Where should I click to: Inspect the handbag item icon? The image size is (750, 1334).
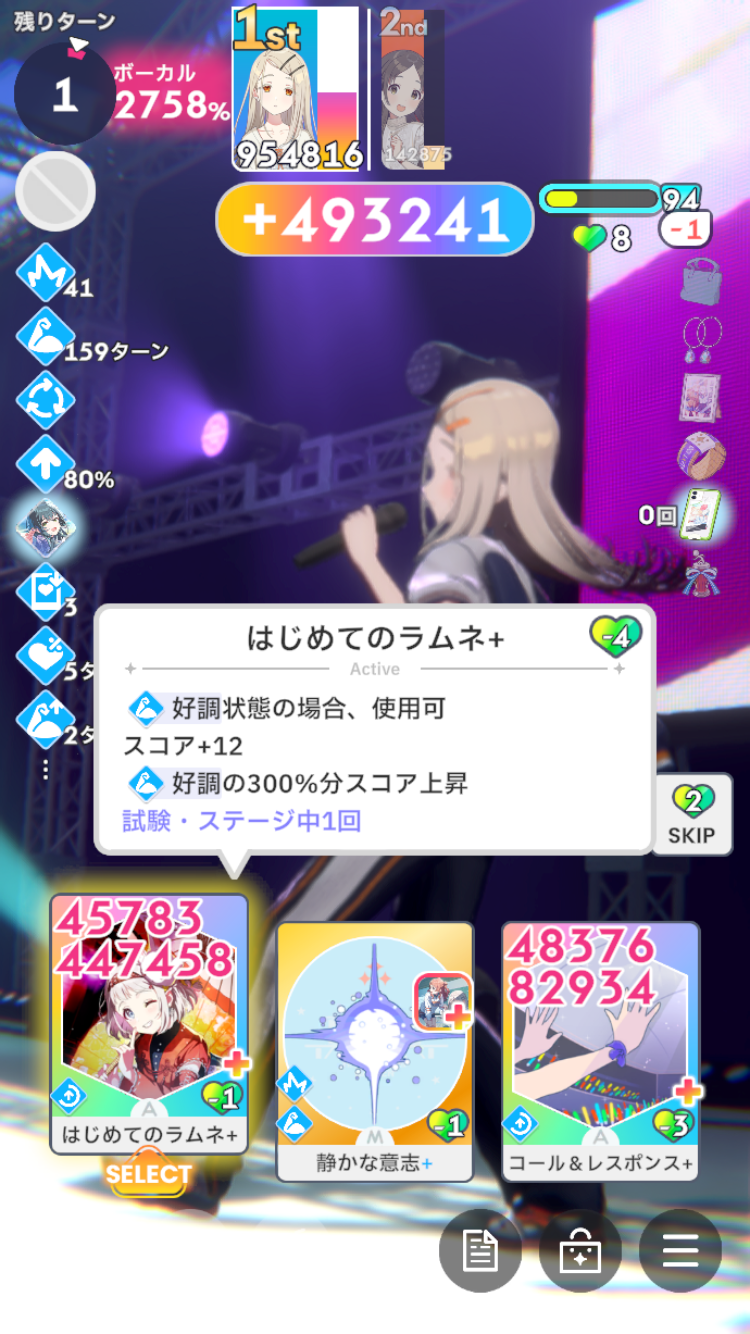[700, 281]
